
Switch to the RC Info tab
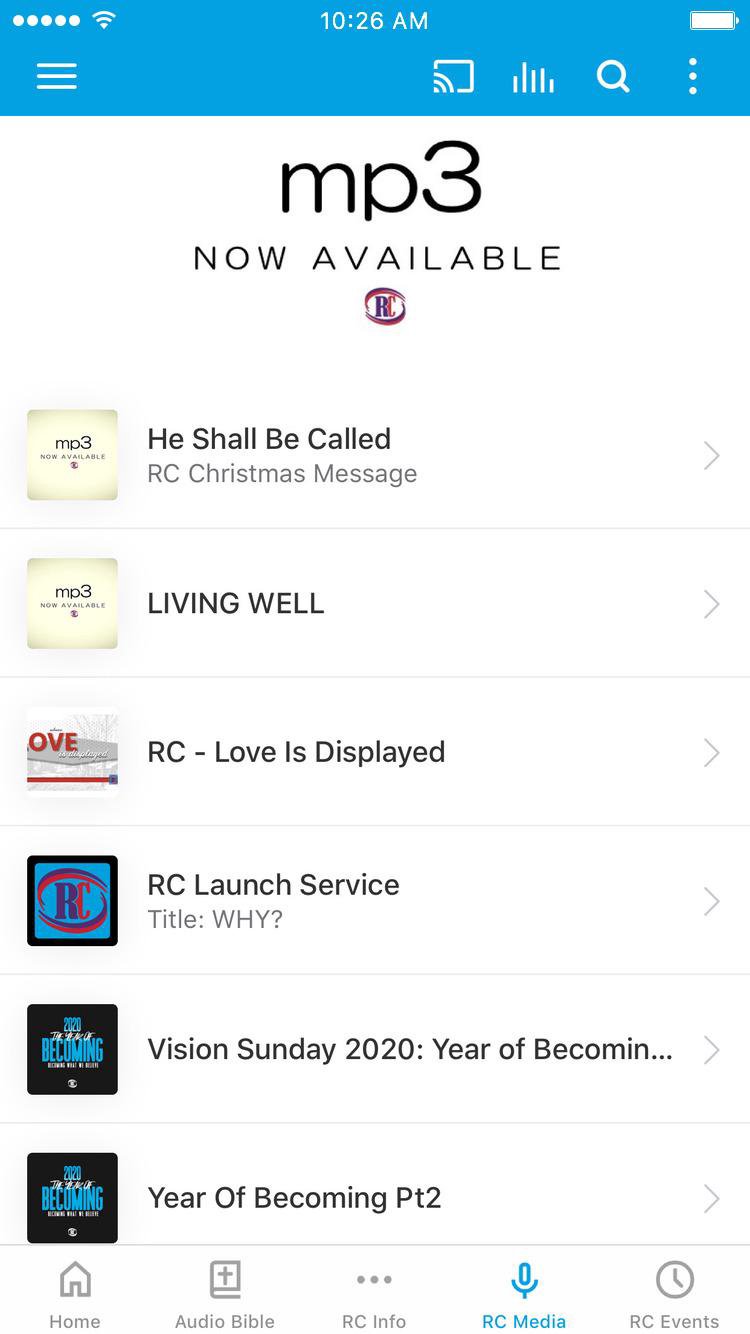click(x=374, y=1294)
